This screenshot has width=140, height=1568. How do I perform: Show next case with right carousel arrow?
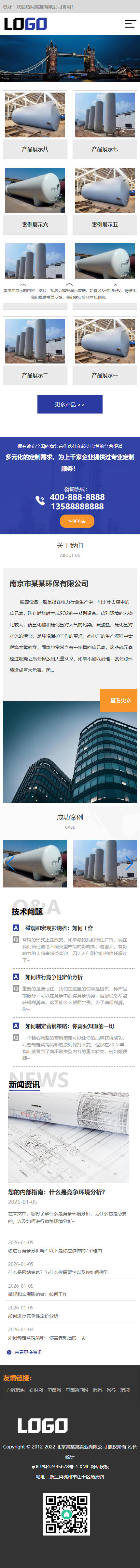coord(129,862)
